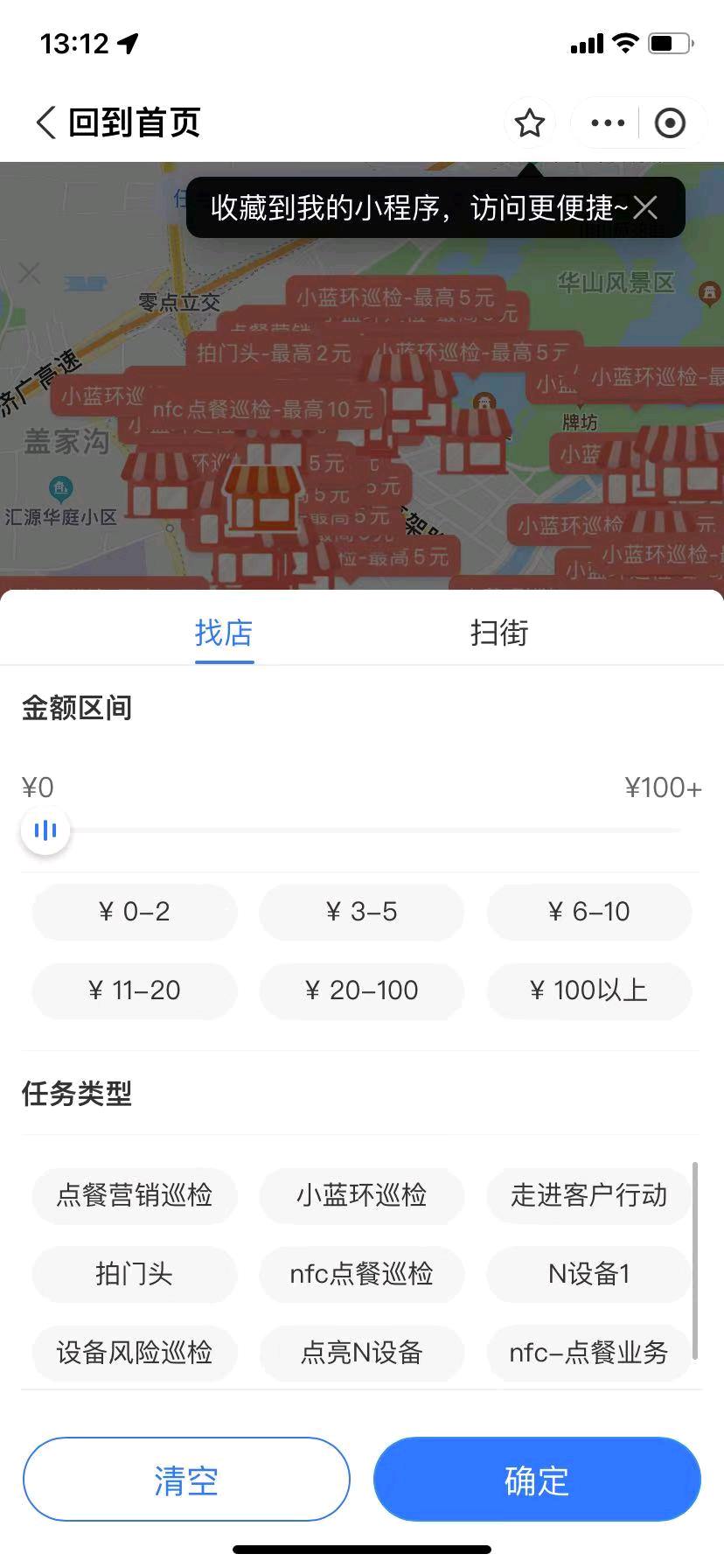Clear all filters with 清空
This screenshot has width=724, height=1568.
[186, 1480]
